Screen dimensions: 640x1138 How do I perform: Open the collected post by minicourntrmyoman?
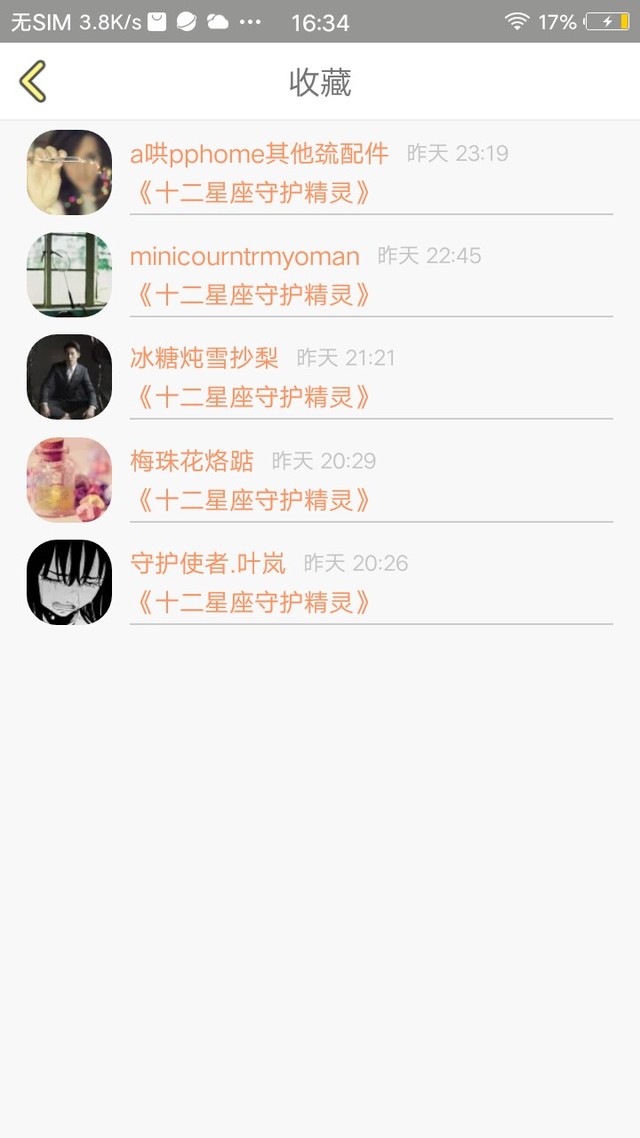click(252, 295)
